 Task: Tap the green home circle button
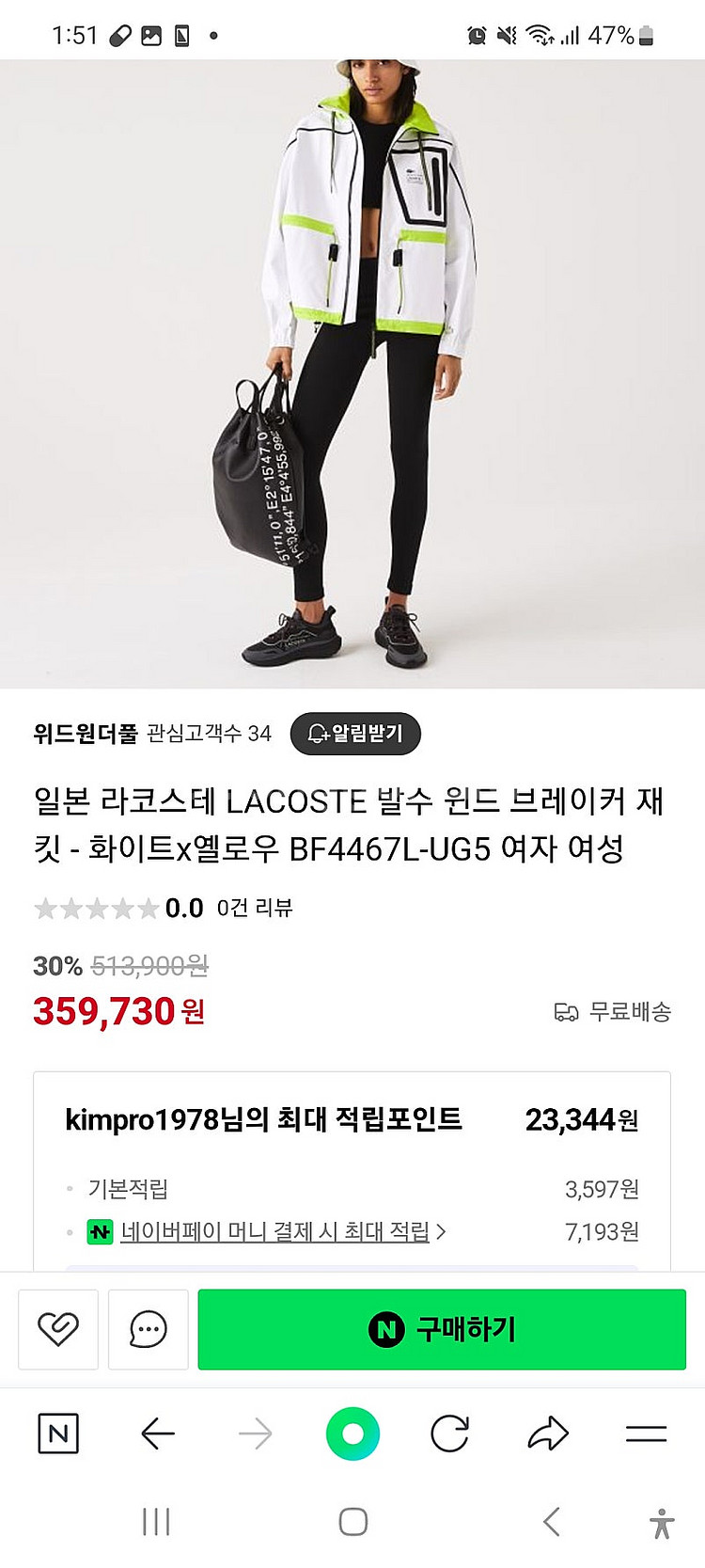(x=352, y=1434)
